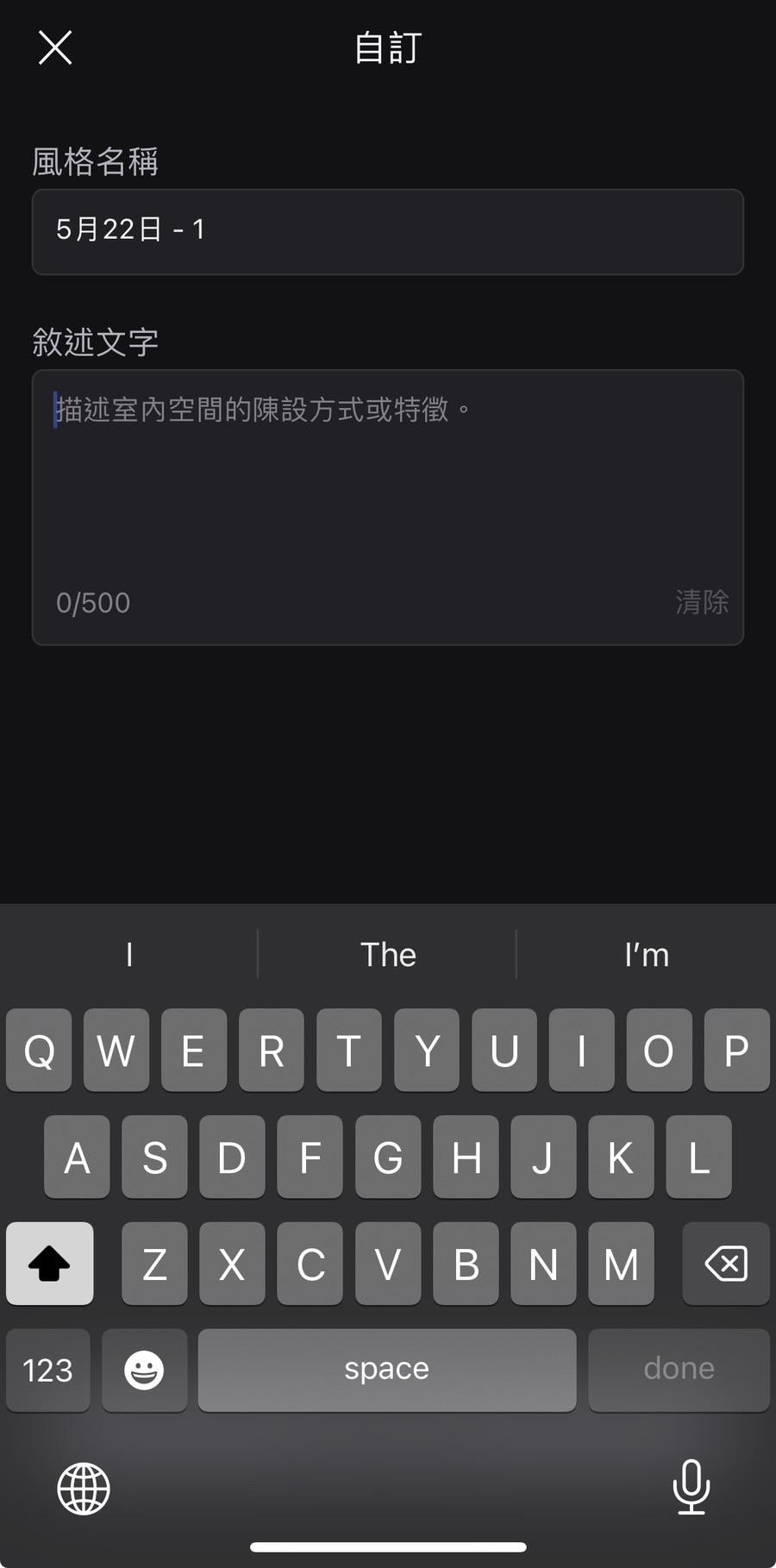Image resolution: width=776 pixels, height=1568 pixels.
Task: Select the emoji keyboard icon
Action: click(144, 1370)
